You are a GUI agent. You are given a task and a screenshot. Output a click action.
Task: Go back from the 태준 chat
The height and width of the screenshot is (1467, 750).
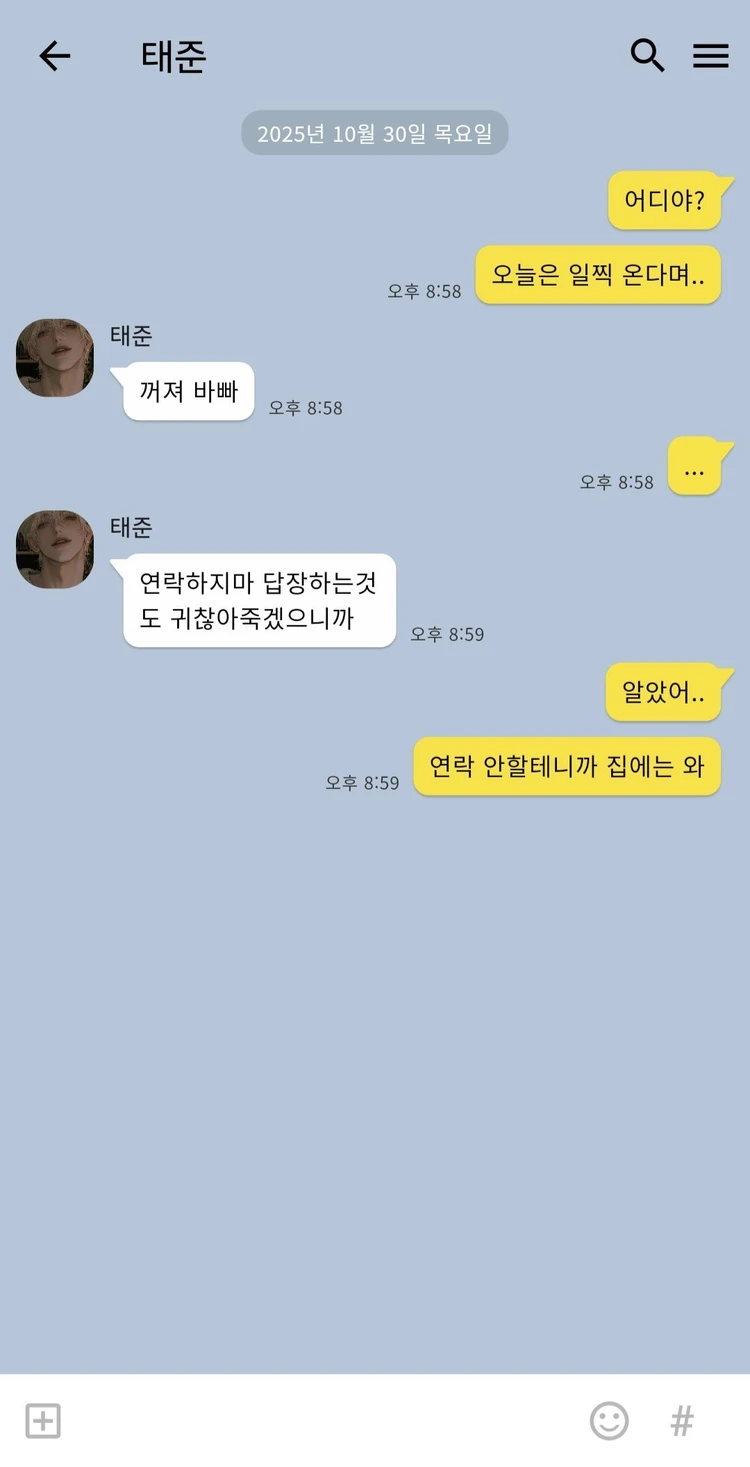pyautogui.click(x=55, y=56)
